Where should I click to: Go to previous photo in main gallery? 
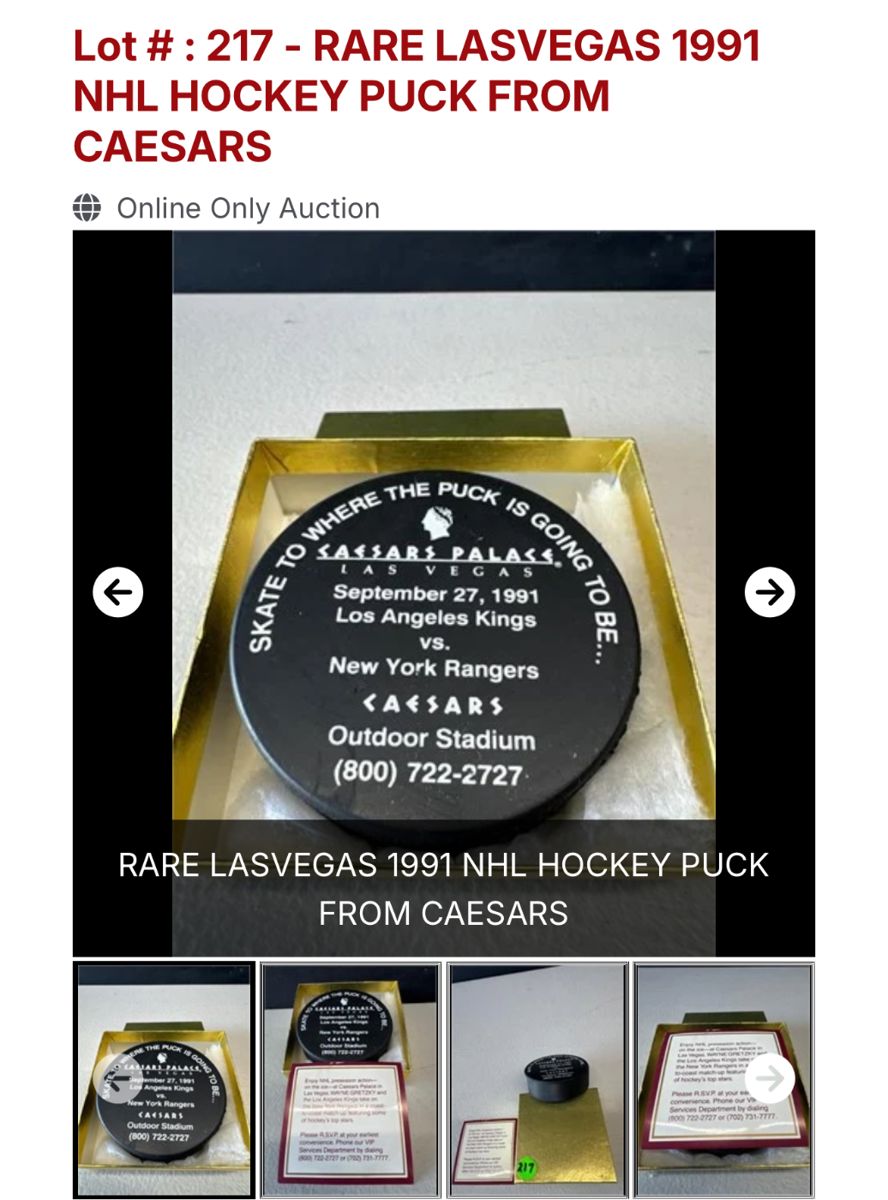[x=118, y=592]
